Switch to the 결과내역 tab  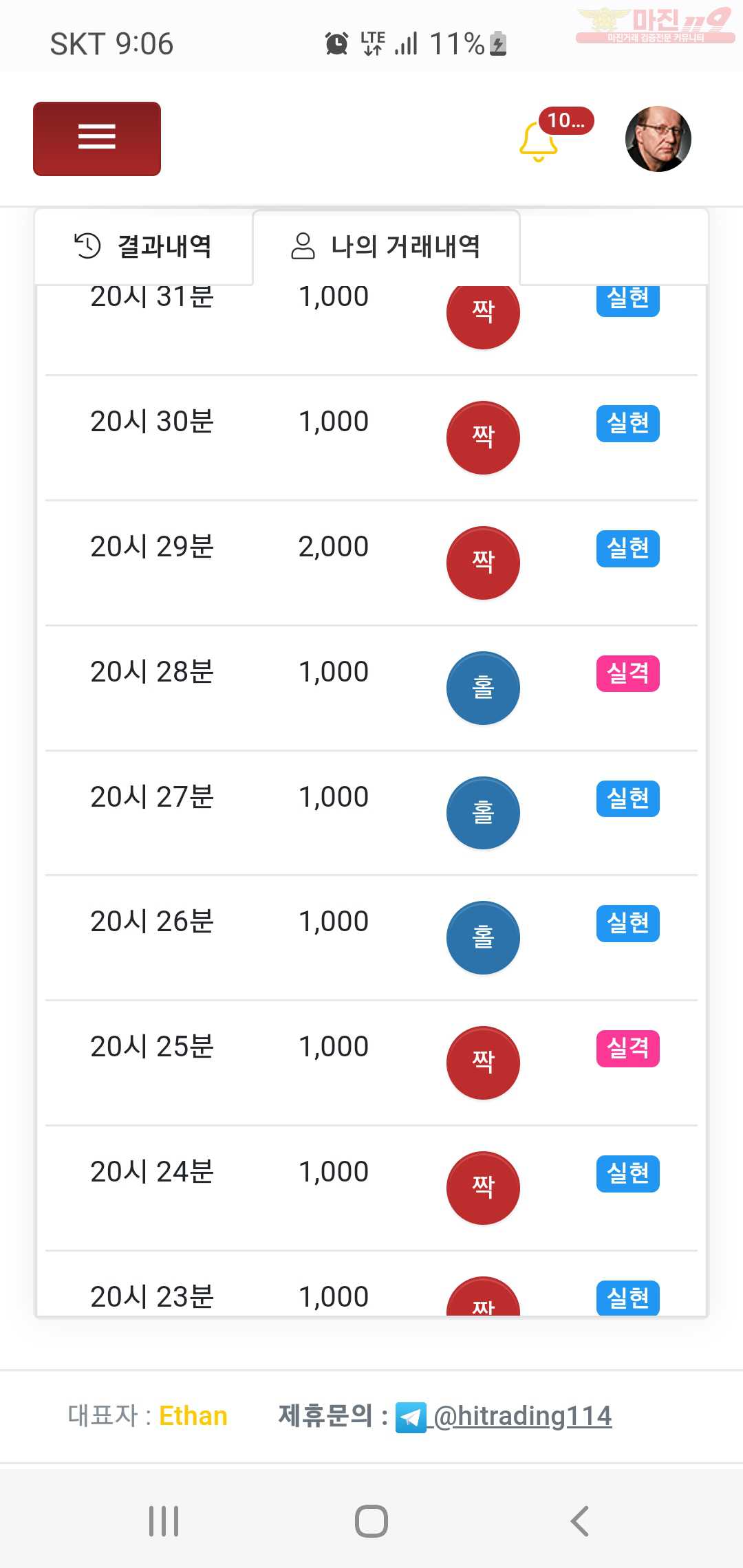pyautogui.click(x=144, y=246)
